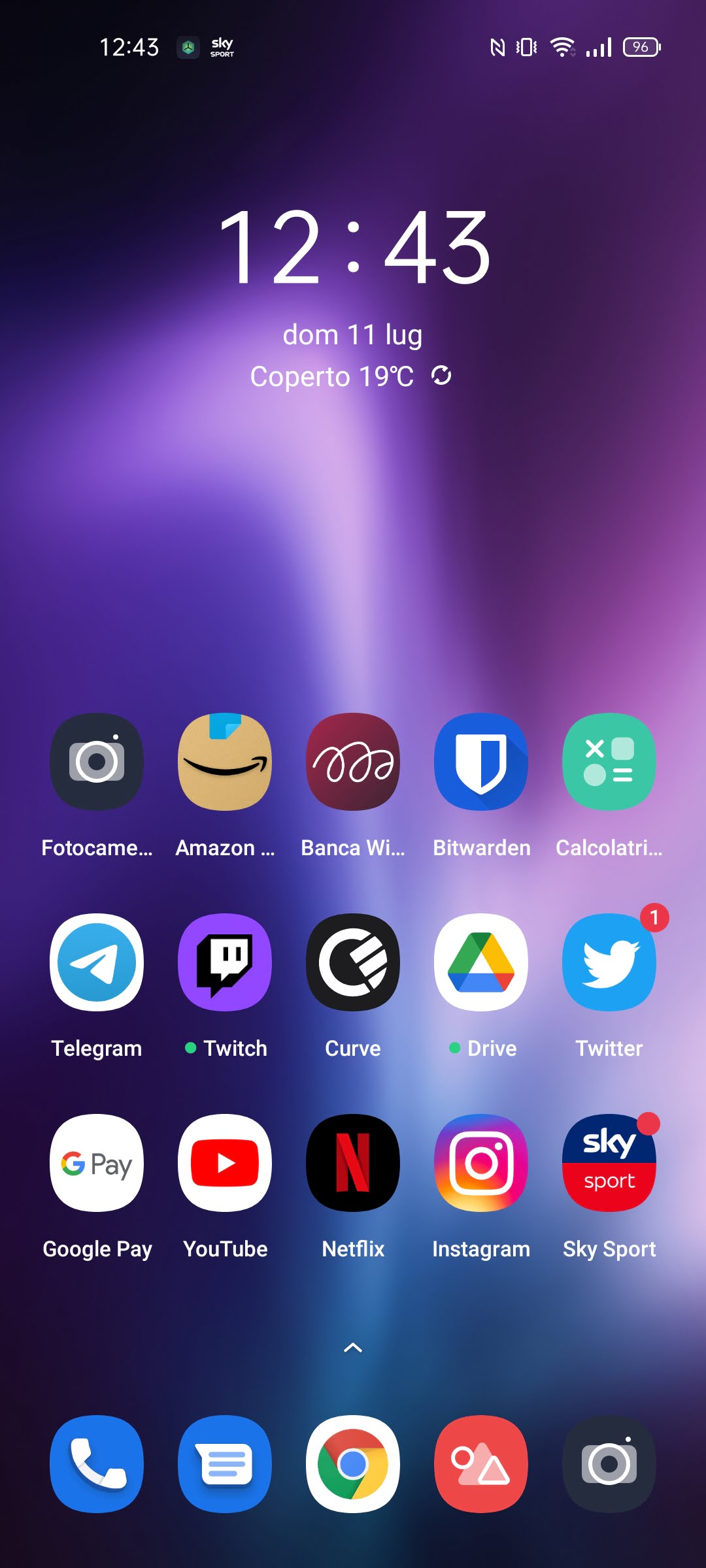The image size is (706, 1568).
Task: Open the Messages app in the dock
Action: coord(225,1464)
